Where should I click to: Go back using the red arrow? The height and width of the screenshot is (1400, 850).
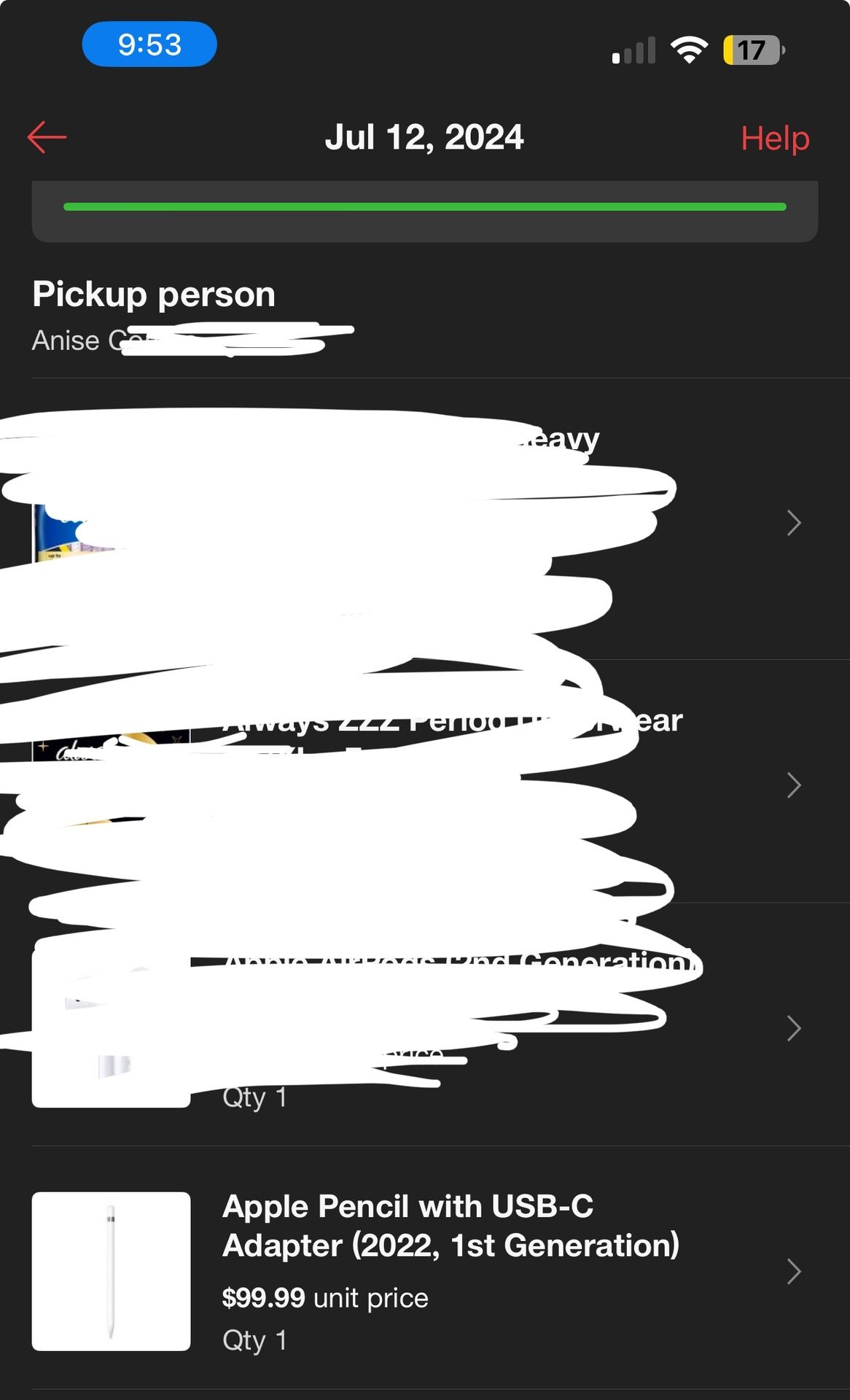click(x=47, y=137)
